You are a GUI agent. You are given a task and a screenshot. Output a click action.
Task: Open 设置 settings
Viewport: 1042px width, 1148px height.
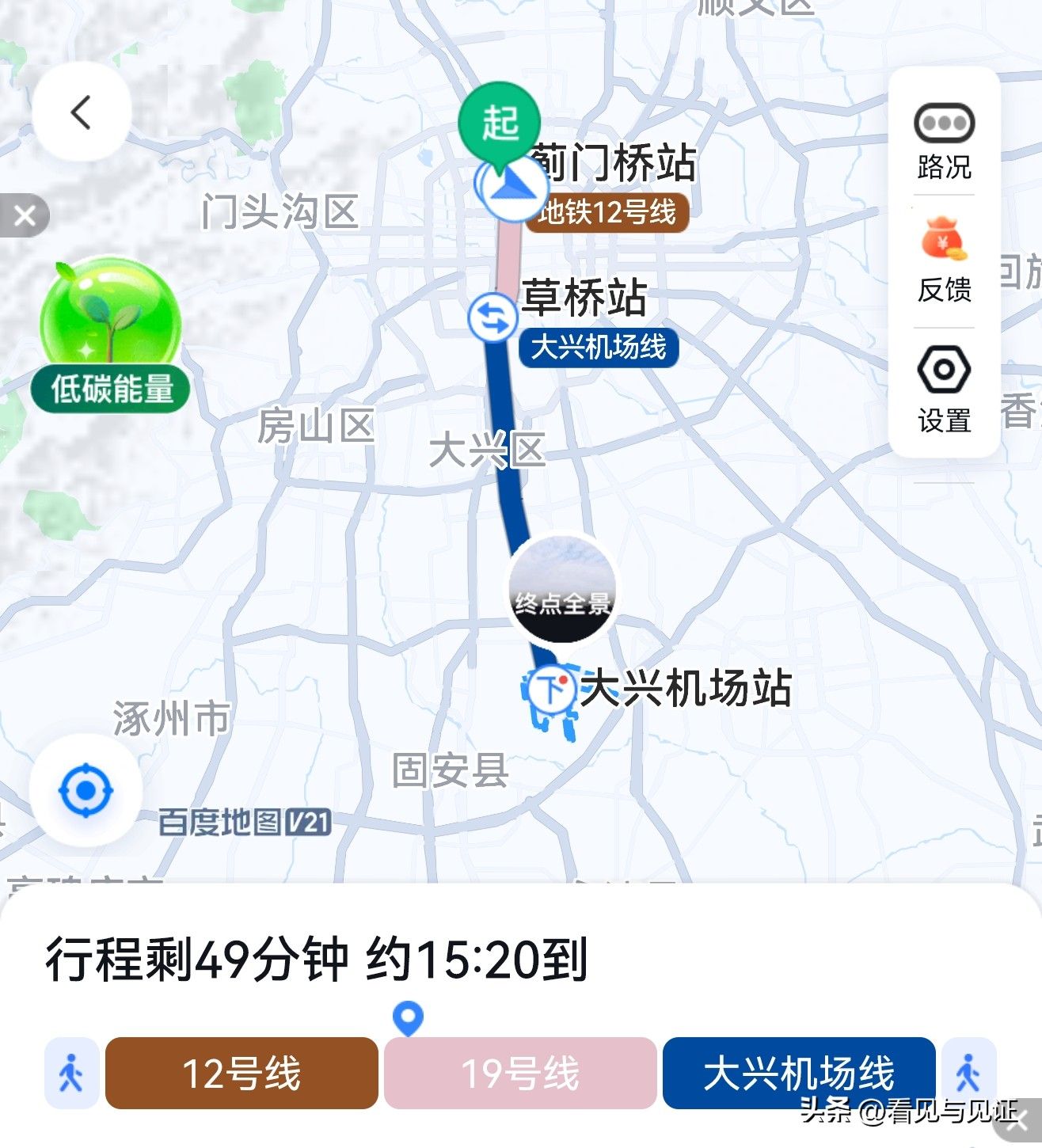click(x=944, y=388)
